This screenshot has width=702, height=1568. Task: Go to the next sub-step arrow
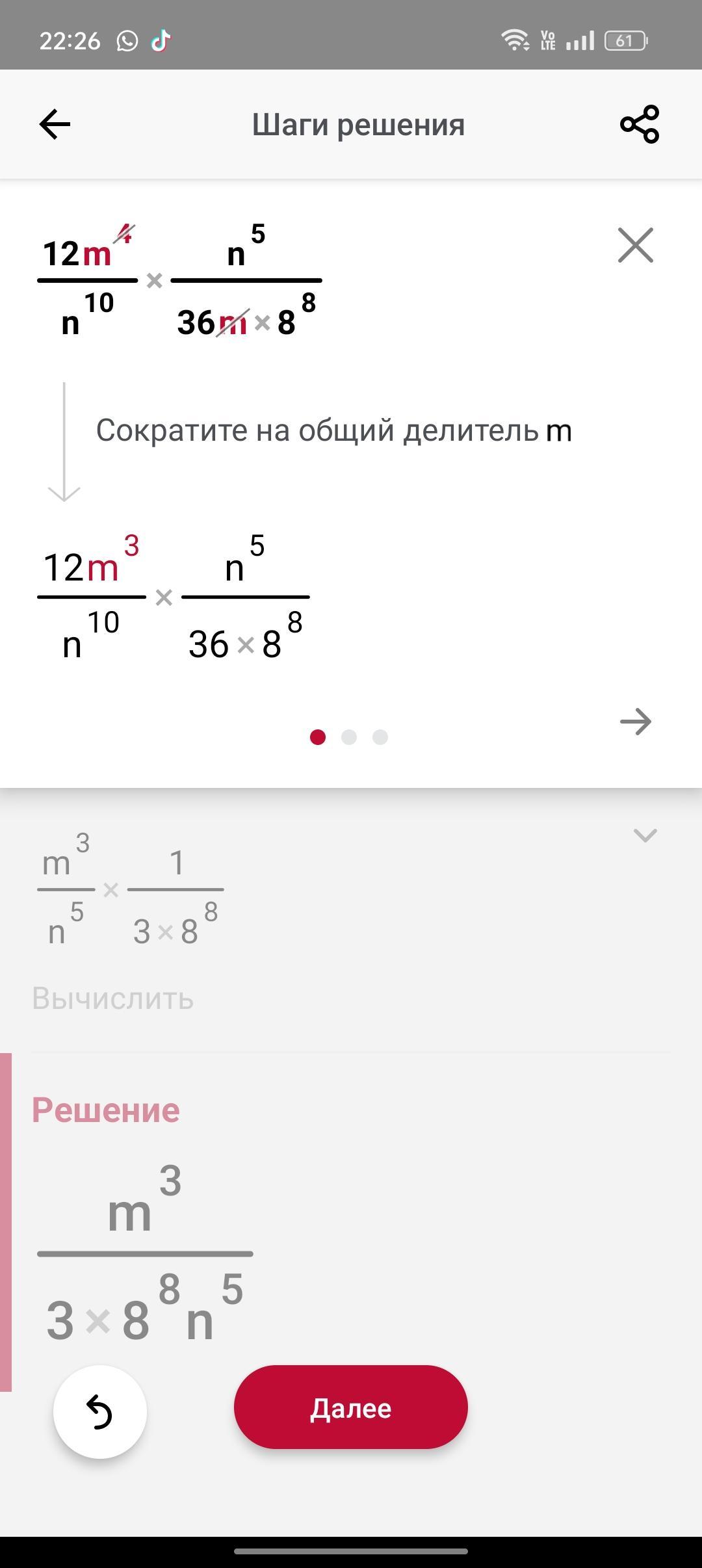635,722
